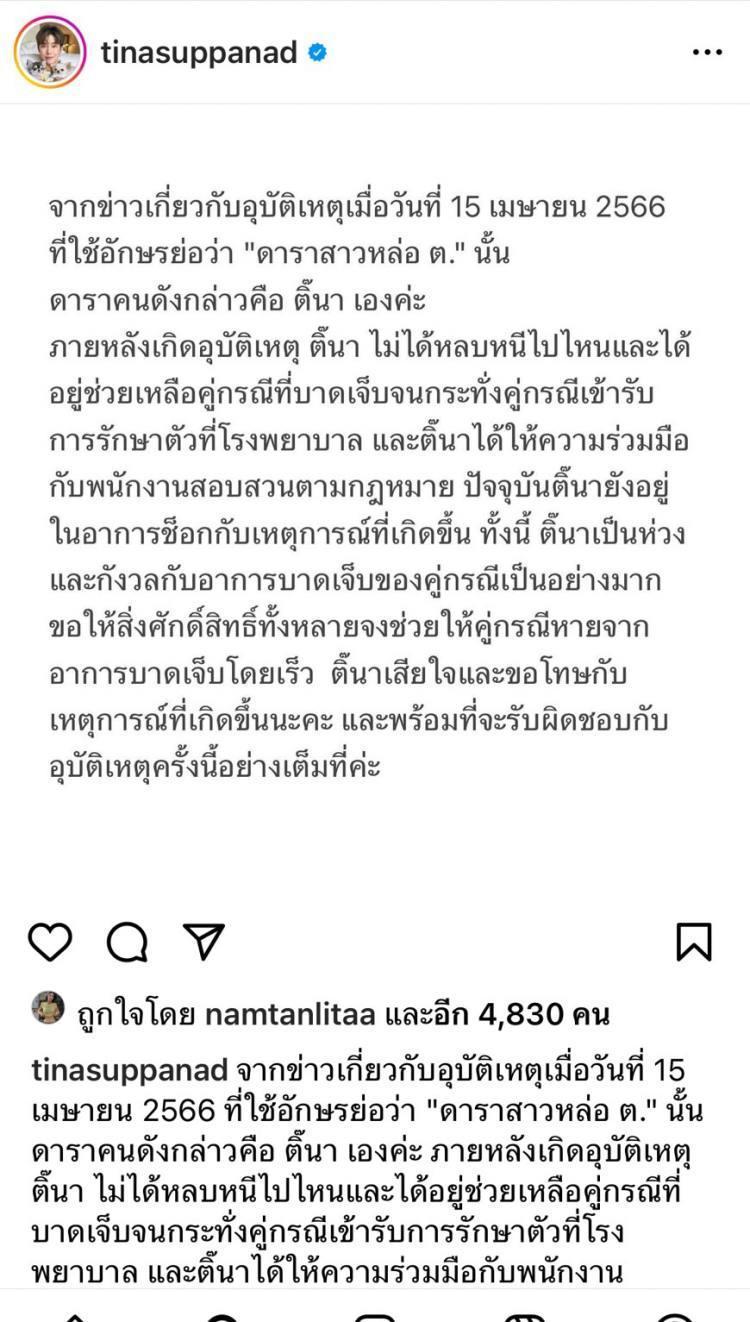Open the tinasuppanad username in the post header
Screen dimensions: 750x1322
coord(199,52)
